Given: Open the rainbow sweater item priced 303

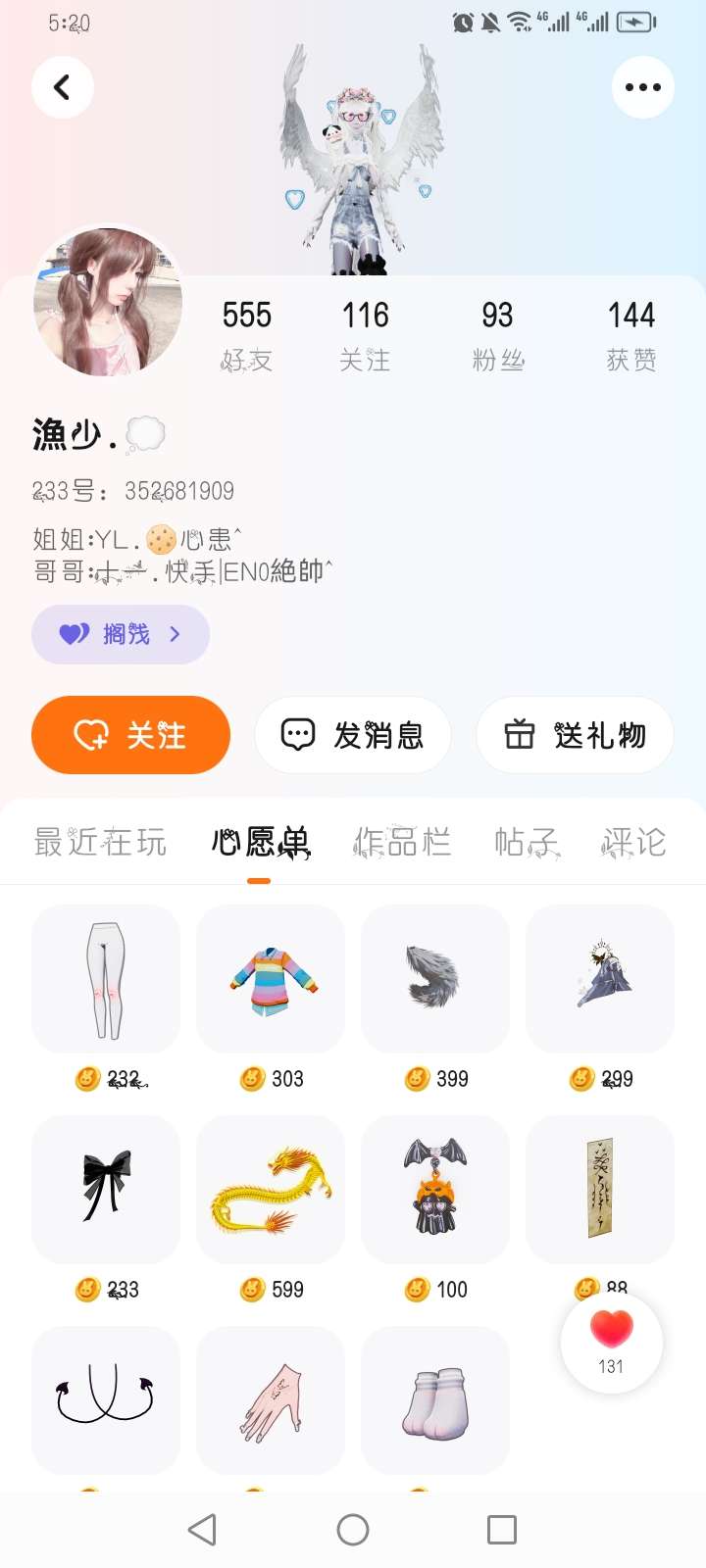Looking at the screenshot, I should point(271,979).
